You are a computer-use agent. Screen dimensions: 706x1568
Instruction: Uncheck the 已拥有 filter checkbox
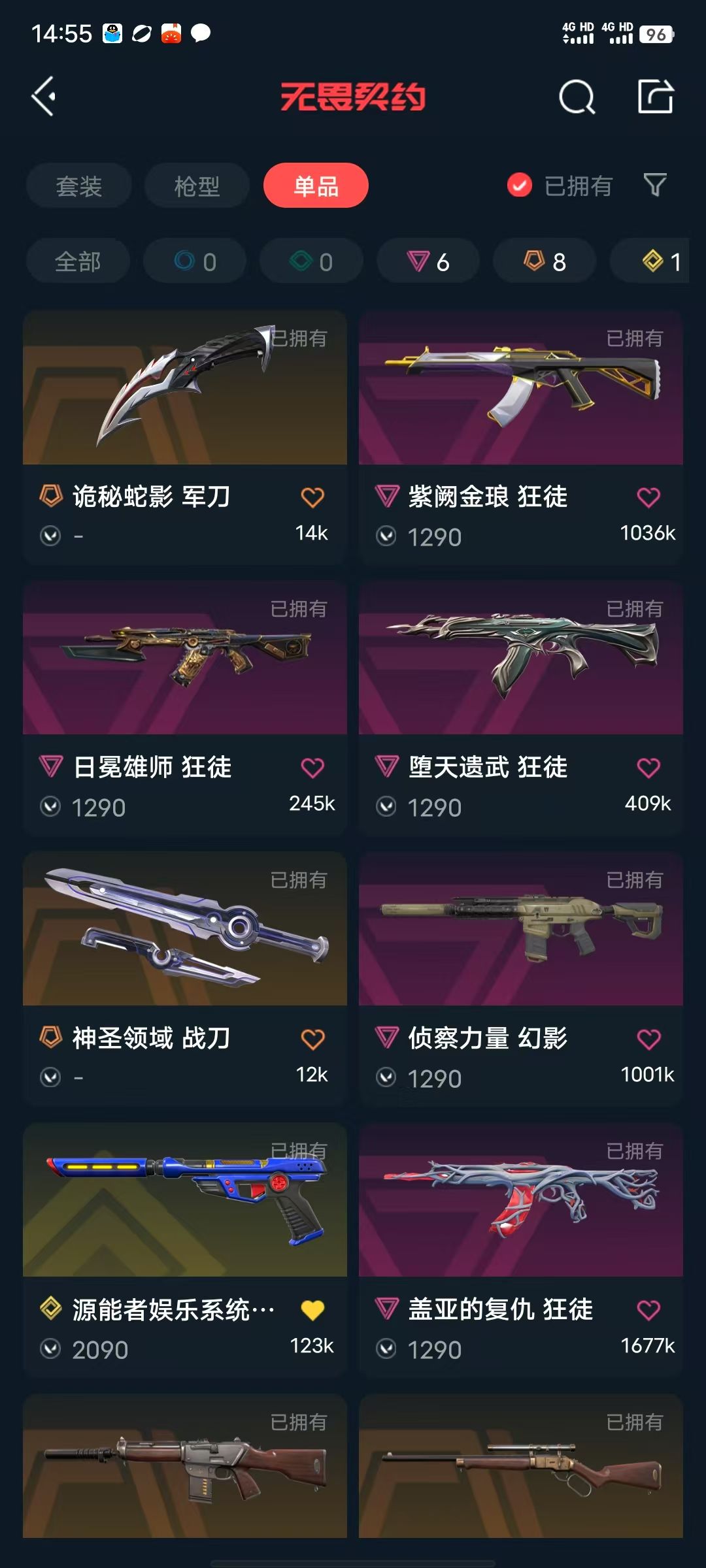520,186
